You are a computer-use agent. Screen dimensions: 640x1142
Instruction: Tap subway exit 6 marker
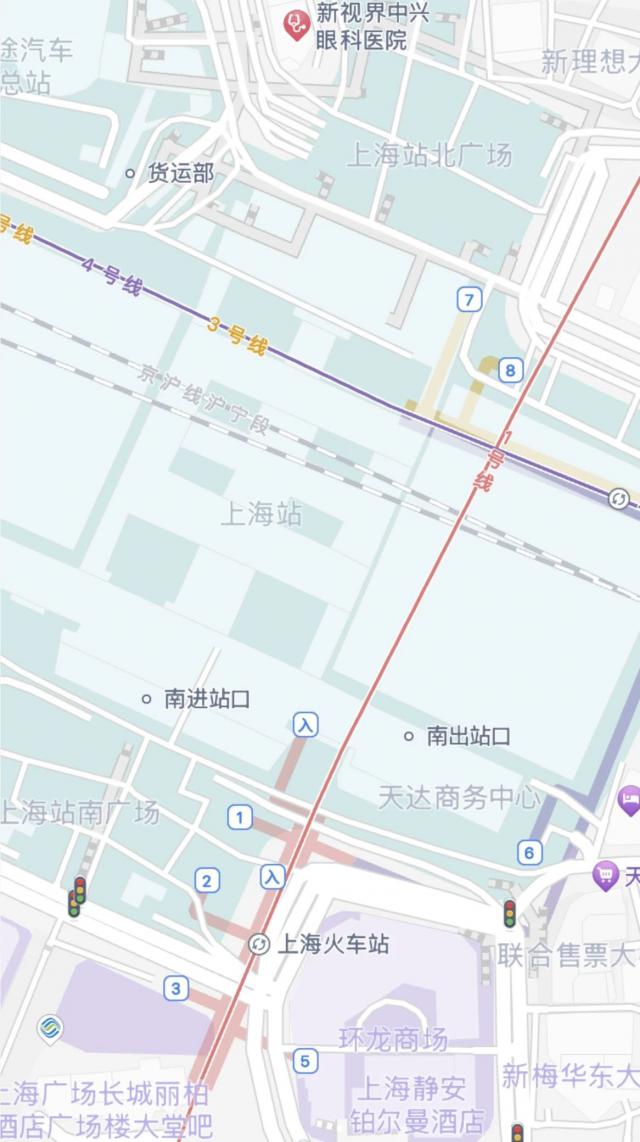(x=530, y=853)
